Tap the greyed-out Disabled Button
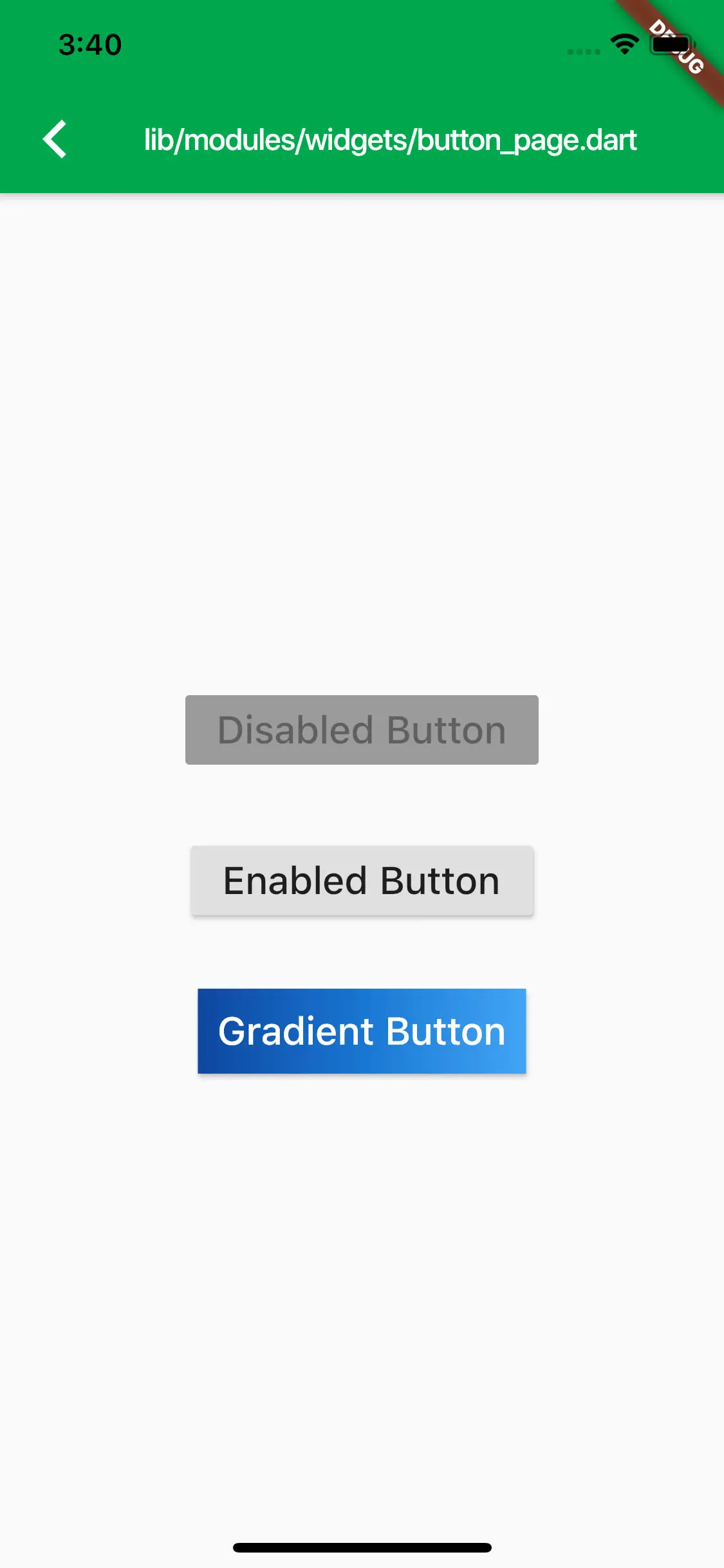The image size is (724, 1568). (362, 730)
